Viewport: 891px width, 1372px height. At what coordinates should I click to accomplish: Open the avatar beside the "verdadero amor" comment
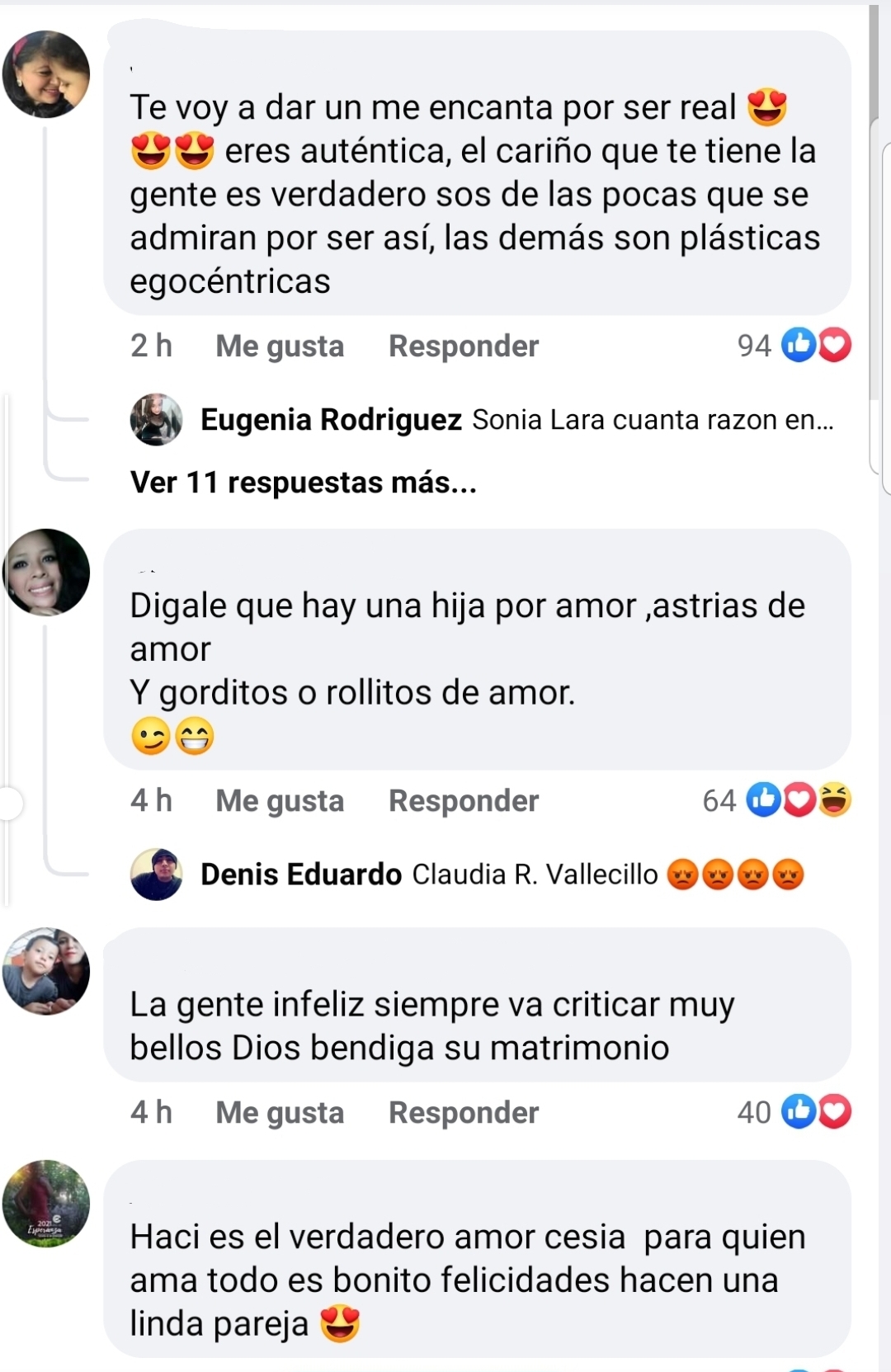(x=46, y=1204)
